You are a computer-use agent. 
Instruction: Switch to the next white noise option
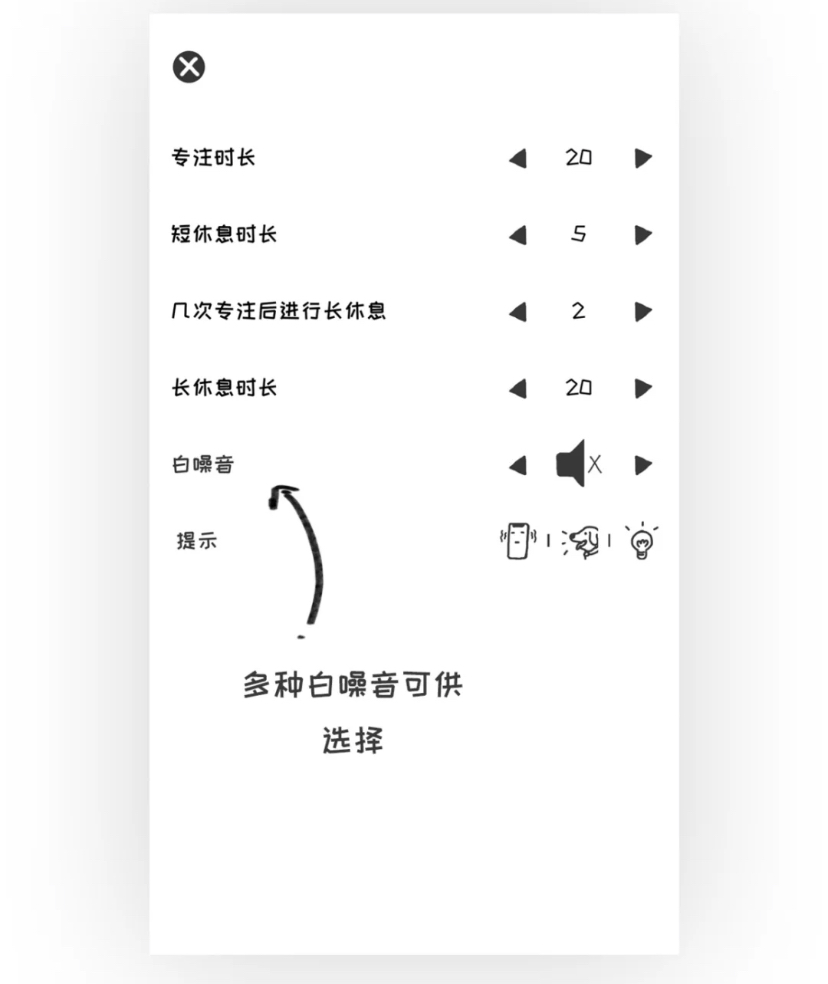(x=643, y=463)
